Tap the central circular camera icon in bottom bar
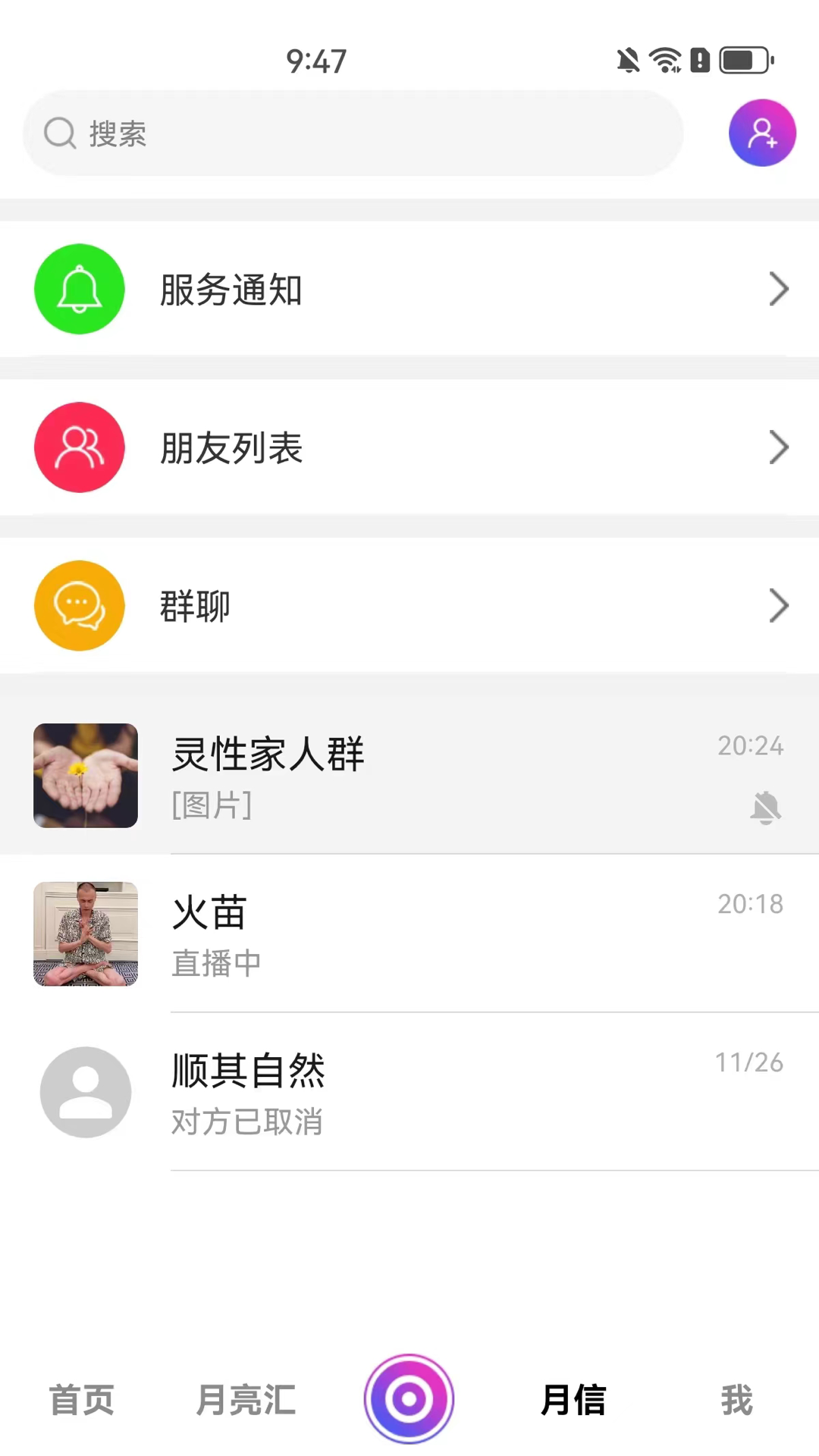 coord(409,1398)
